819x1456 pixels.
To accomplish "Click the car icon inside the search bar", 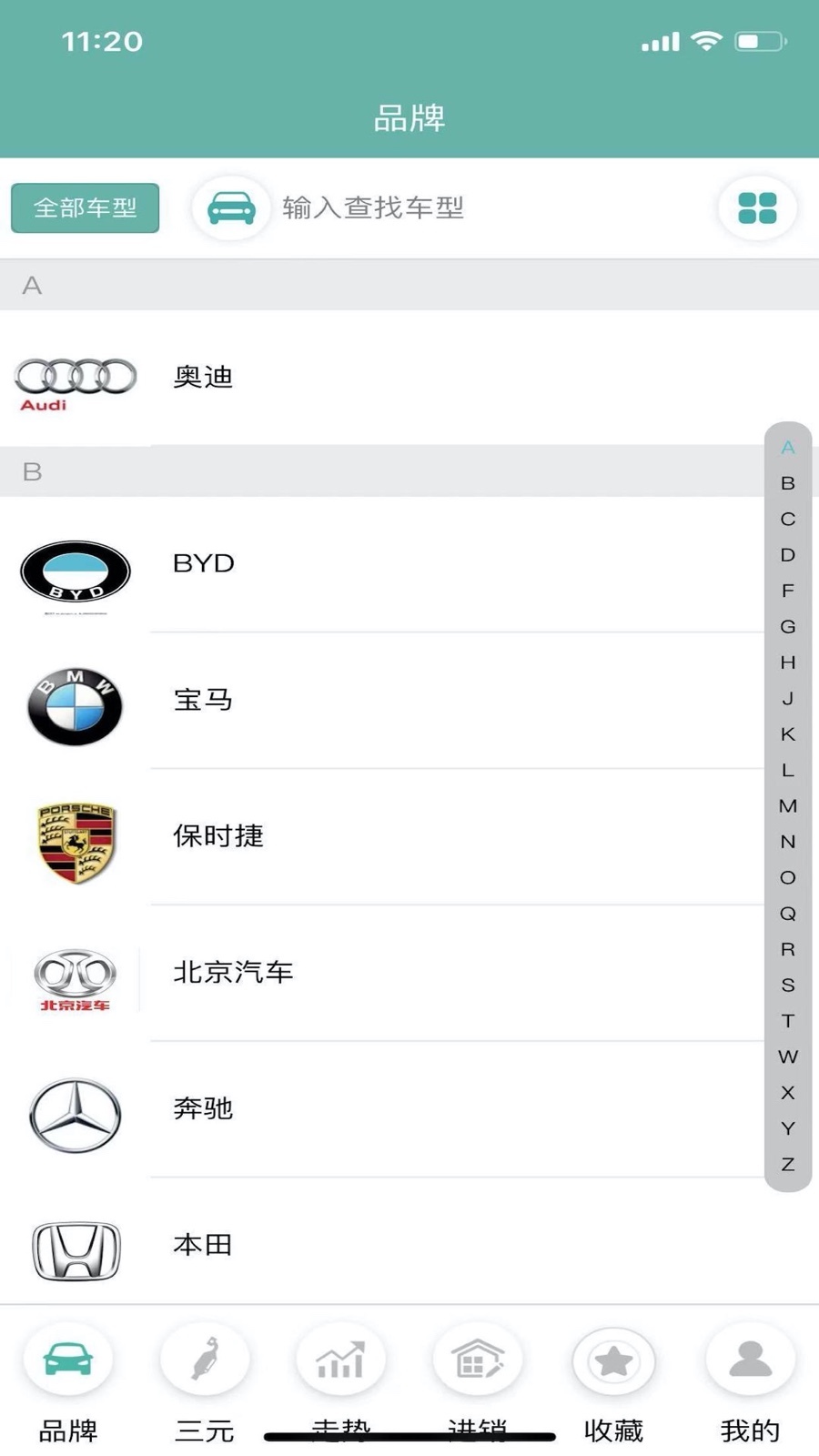I will pos(230,207).
